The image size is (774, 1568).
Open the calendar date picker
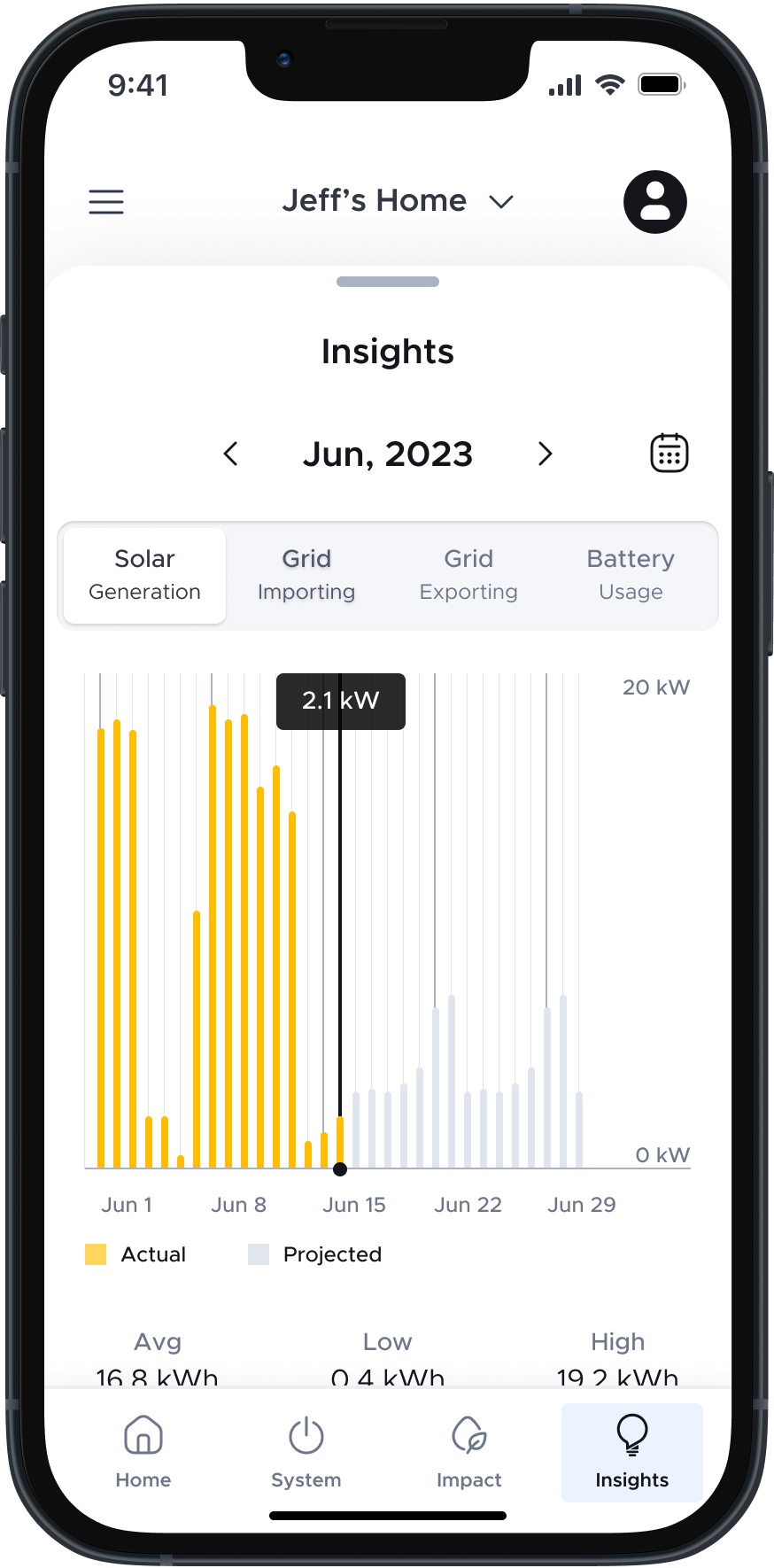[670, 454]
